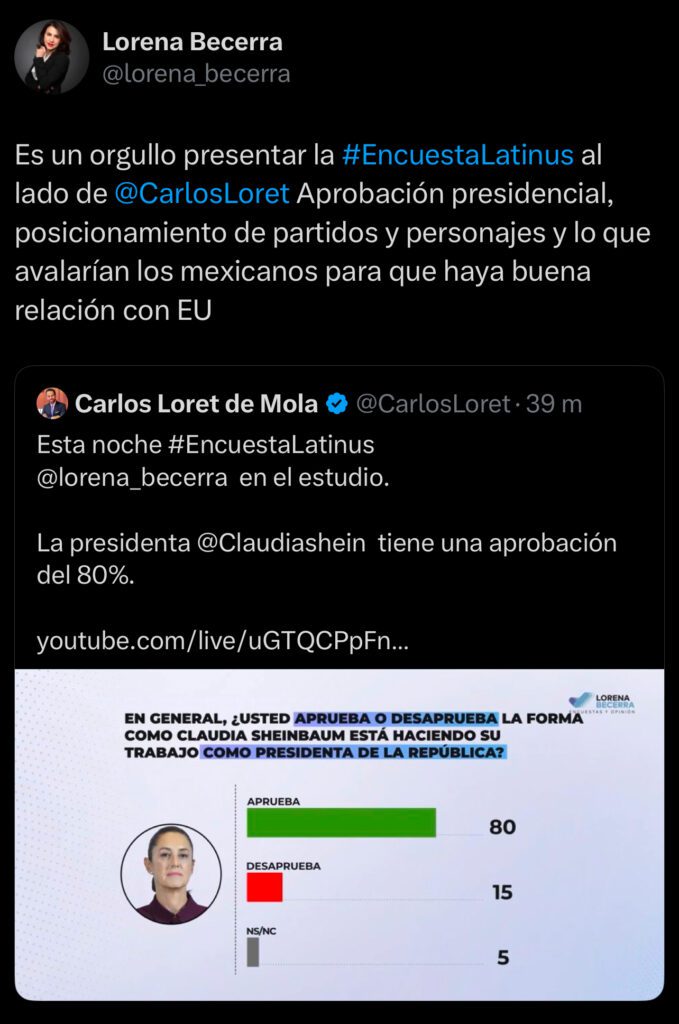Open the @CarlosLoret mention in Lorena's post
The width and height of the screenshot is (679, 1024).
tap(203, 194)
